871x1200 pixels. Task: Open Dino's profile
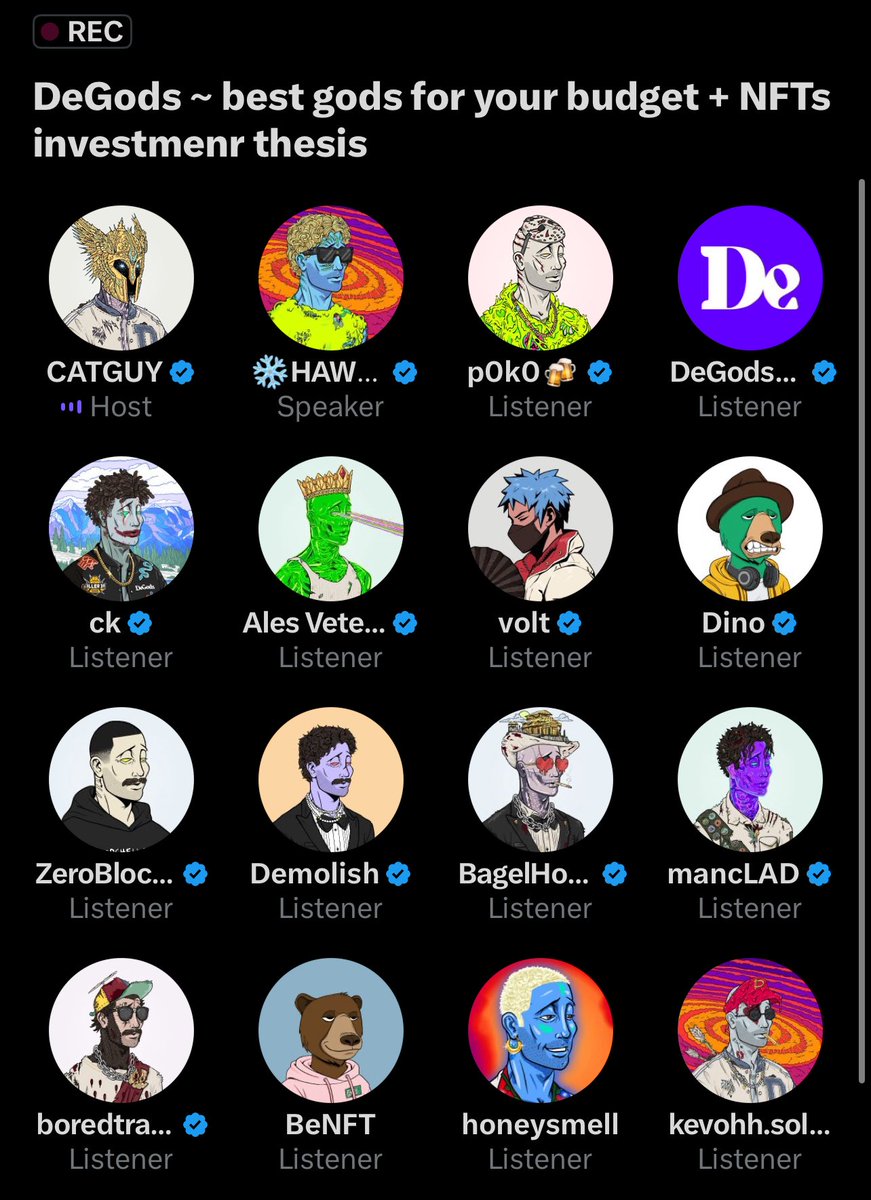[x=750, y=530]
